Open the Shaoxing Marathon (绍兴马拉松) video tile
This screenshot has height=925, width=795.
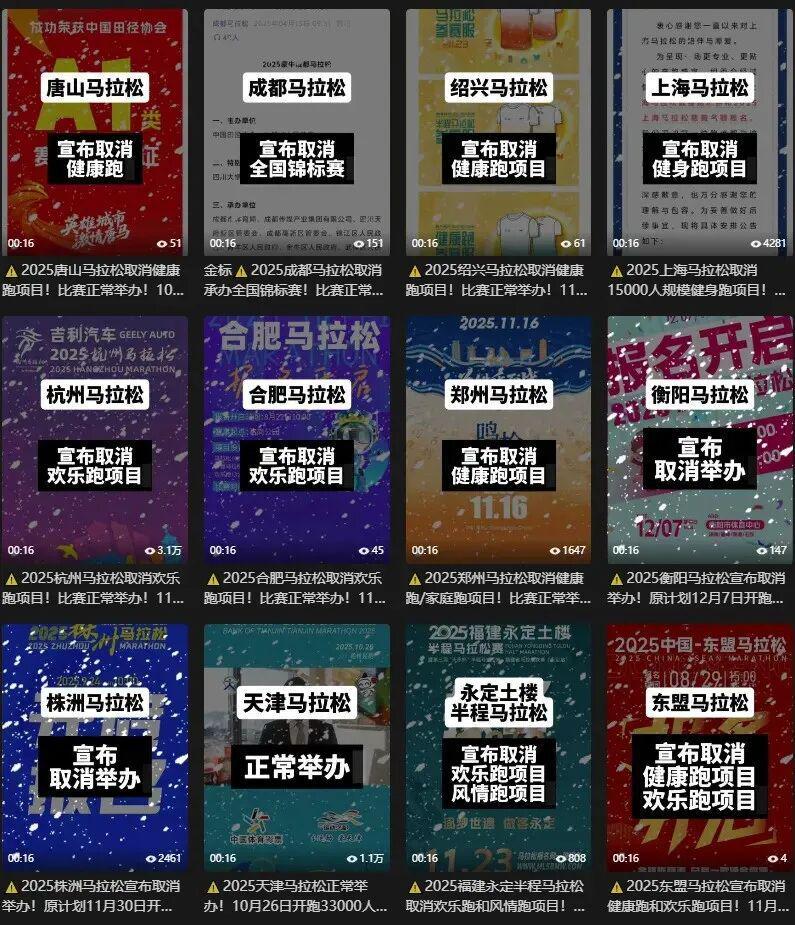(498, 132)
